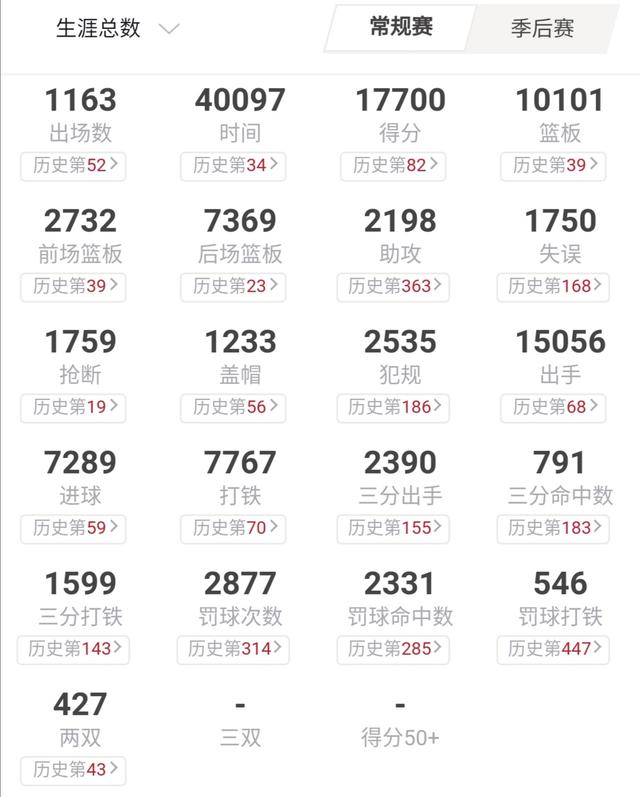Open 历史第68 ranking for 出手
Viewport: 640px width, 797px height.
(553, 408)
